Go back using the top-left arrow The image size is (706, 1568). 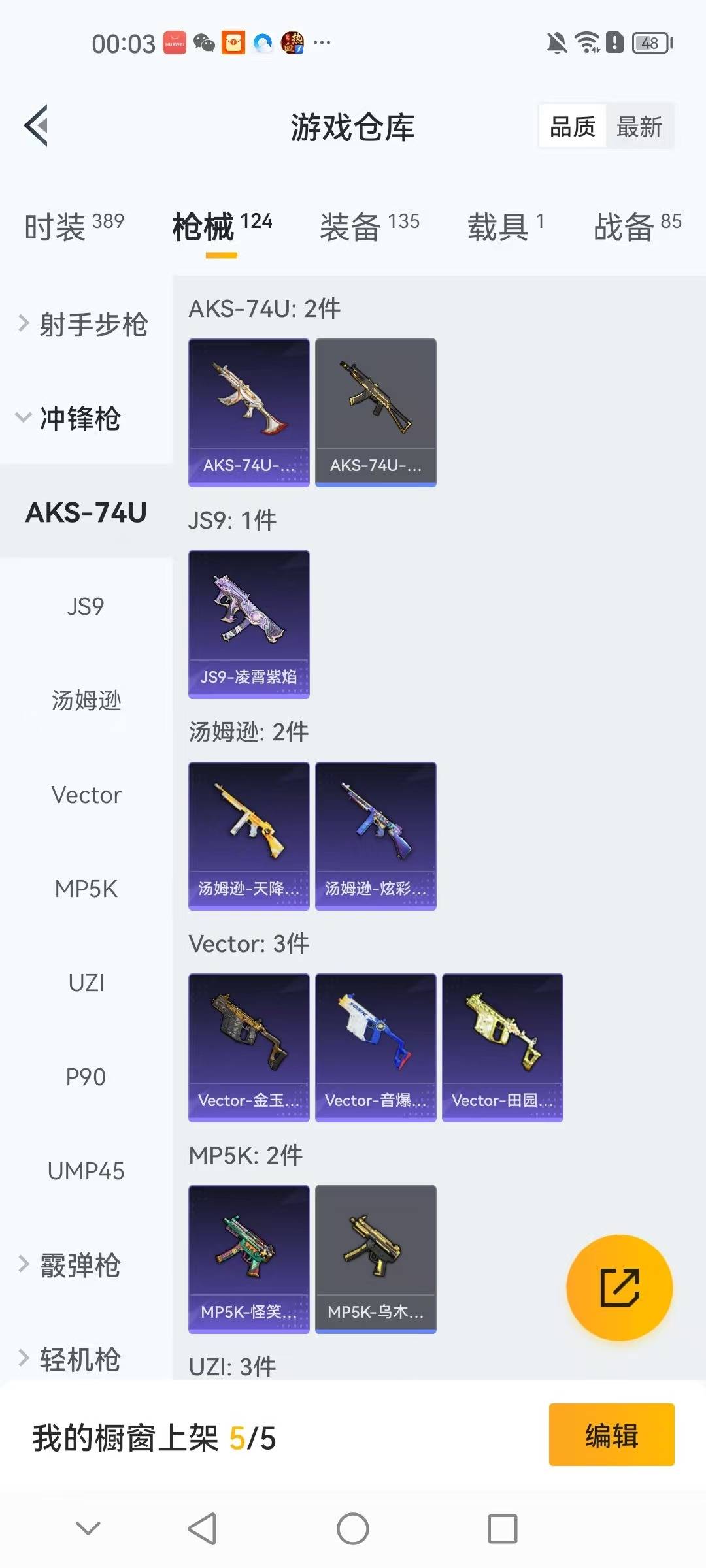click(37, 125)
